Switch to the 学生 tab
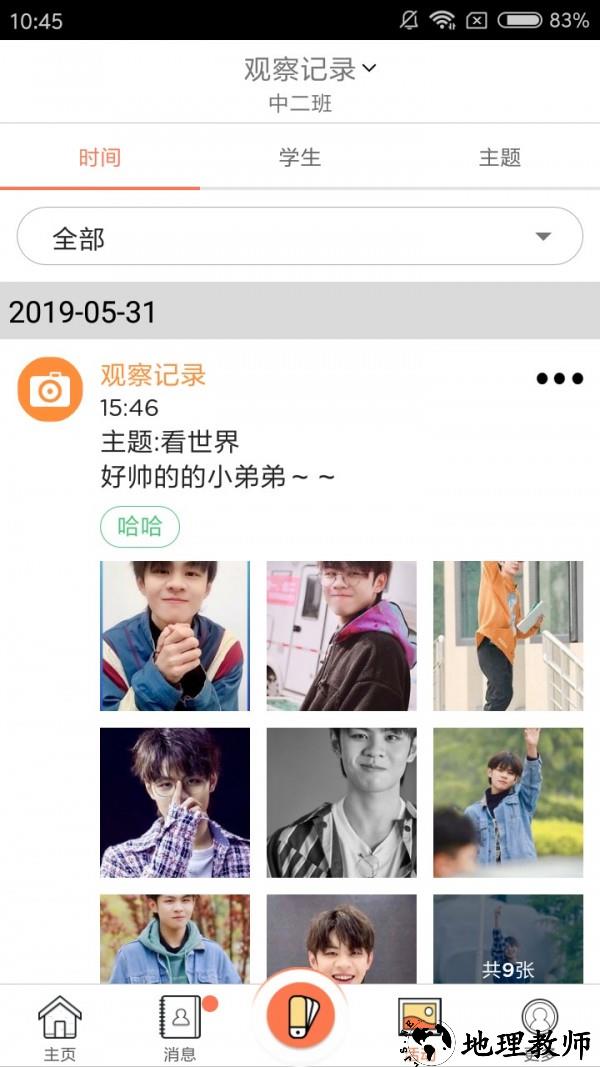This screenshot has width=600, height=1067. tap(300, 158)
